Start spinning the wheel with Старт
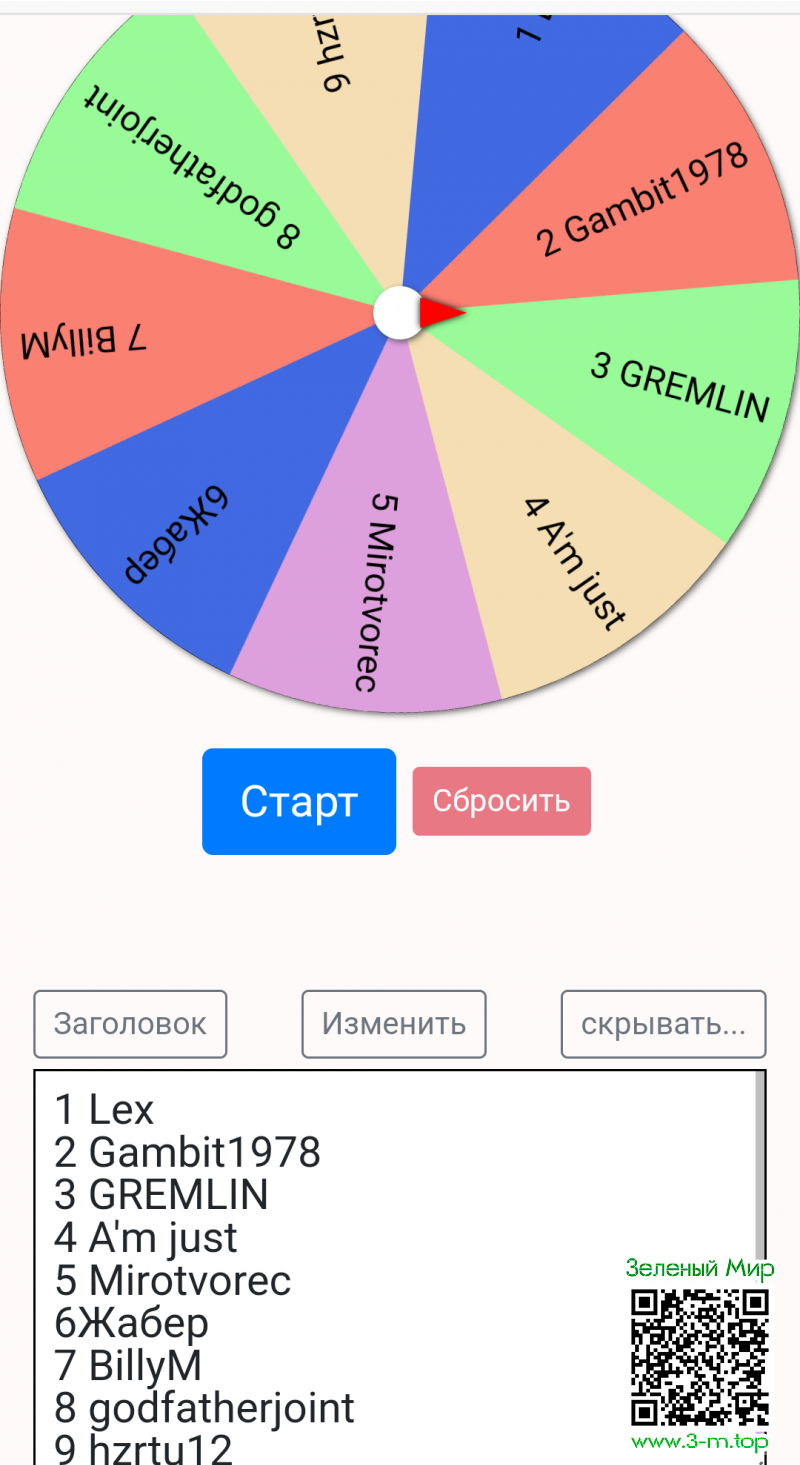800x1465 pixels. coord(299,801)
